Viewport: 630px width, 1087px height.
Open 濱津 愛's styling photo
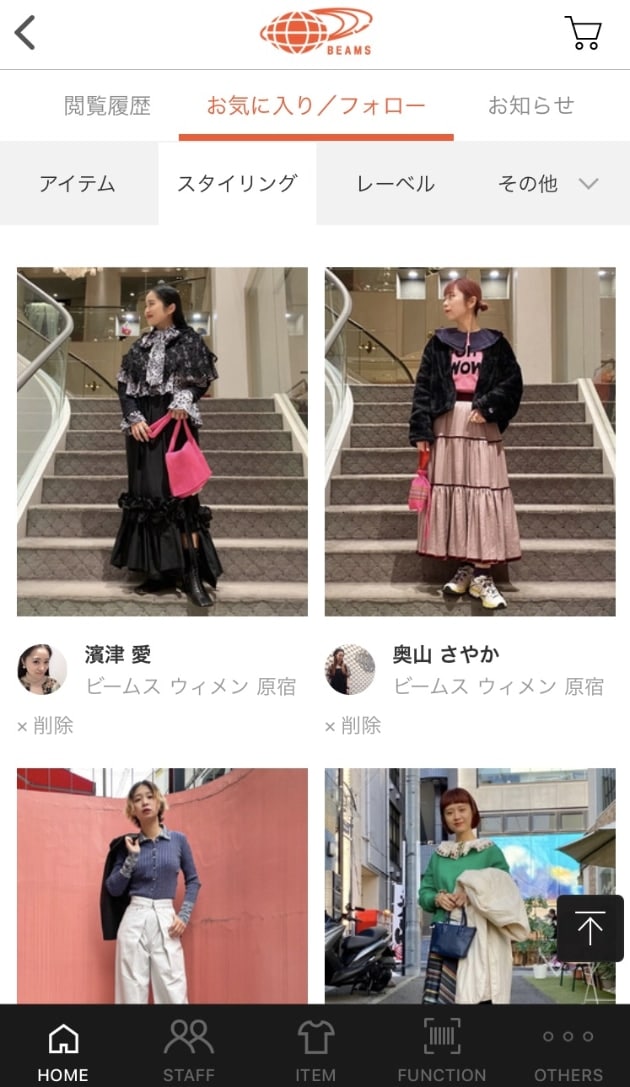162,441
